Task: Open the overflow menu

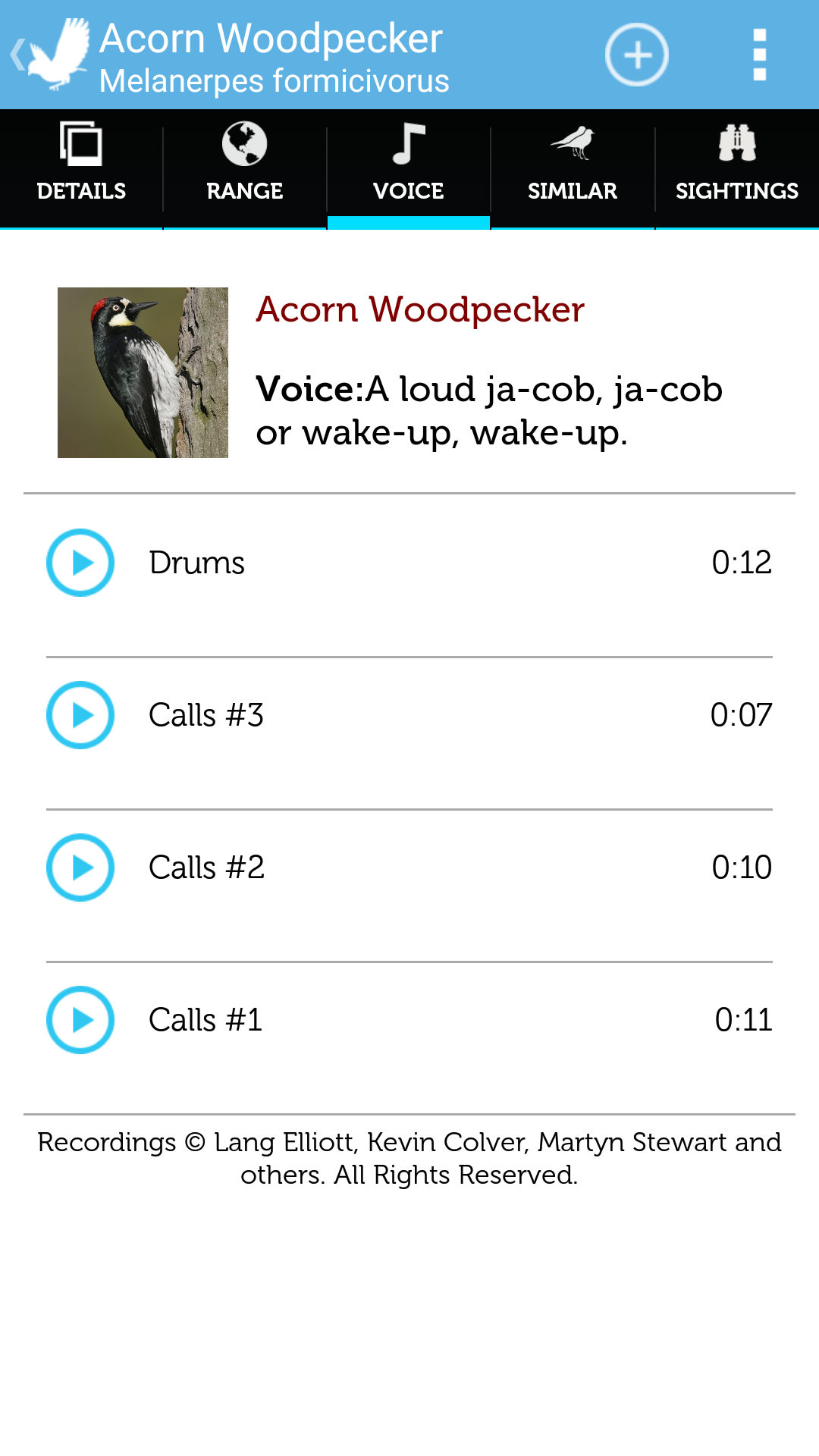Action: (x=759, y=55)
